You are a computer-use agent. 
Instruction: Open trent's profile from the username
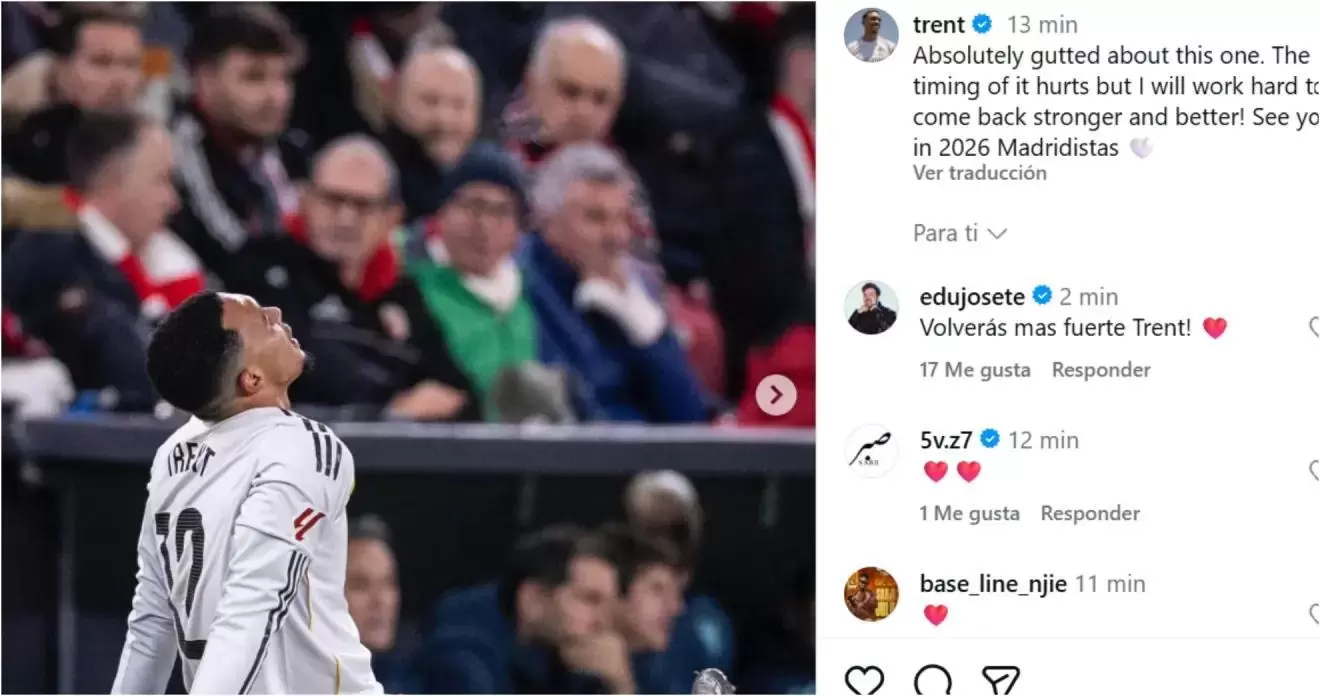(939, 25)
